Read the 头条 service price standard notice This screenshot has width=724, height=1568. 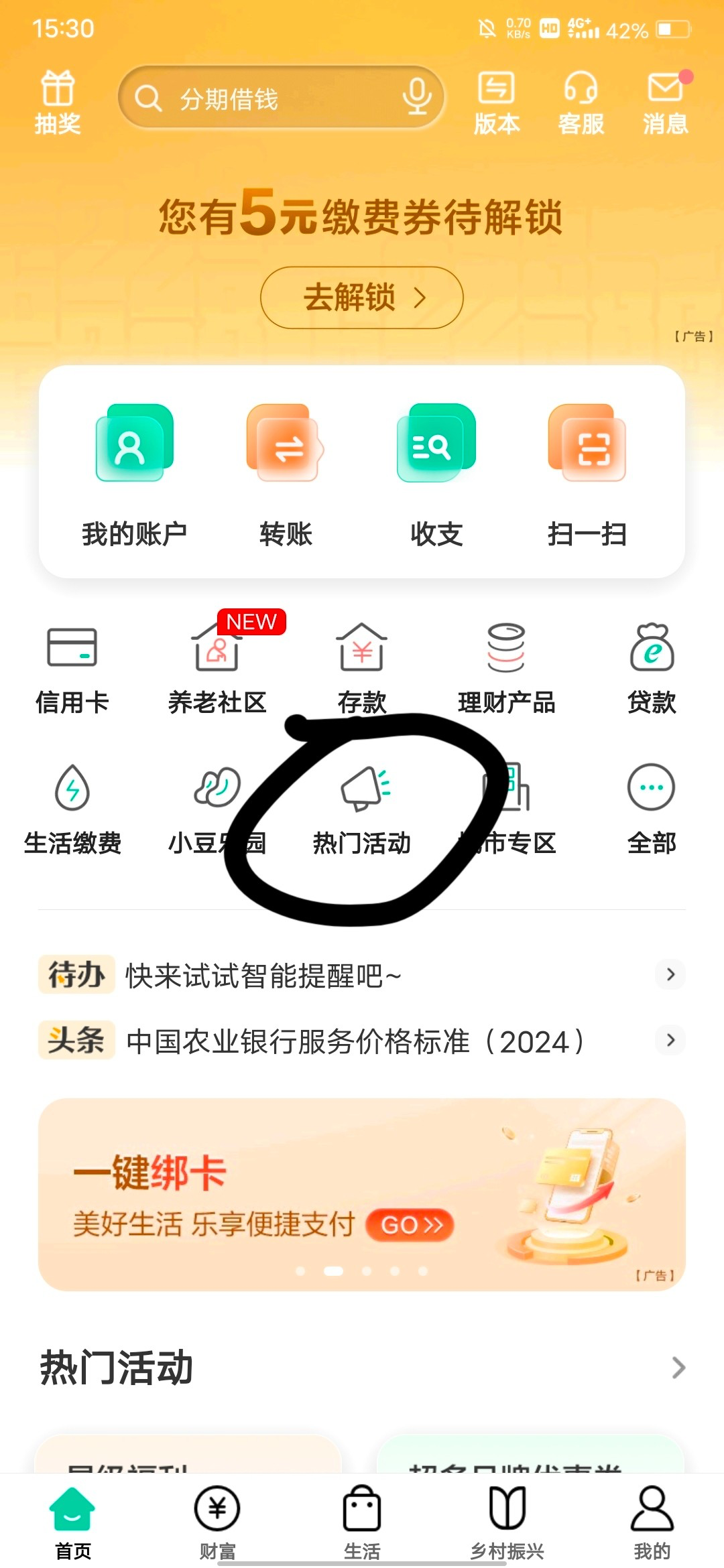pyautogui.click(x=362, y=1041)
